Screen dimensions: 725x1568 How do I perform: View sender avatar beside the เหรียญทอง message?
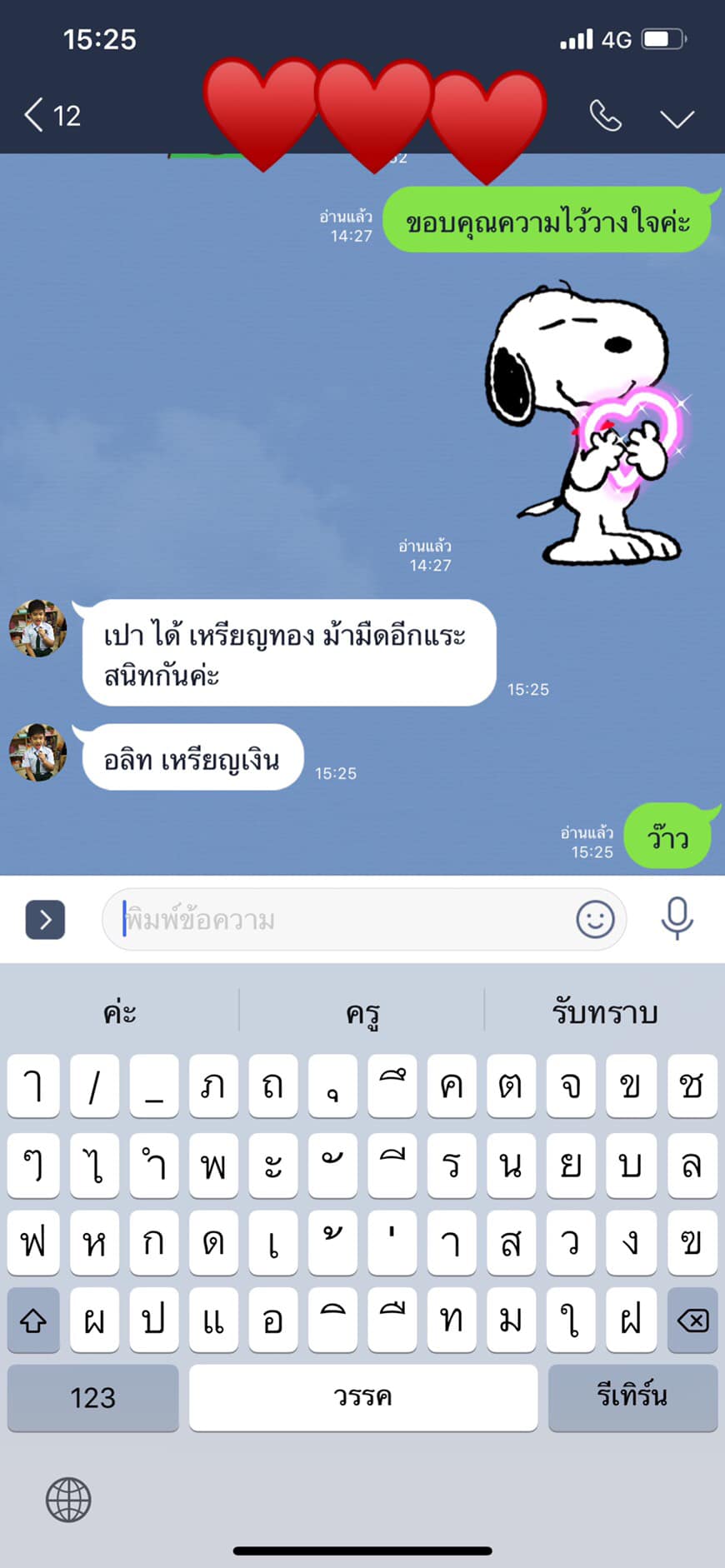tap(37, 628)
